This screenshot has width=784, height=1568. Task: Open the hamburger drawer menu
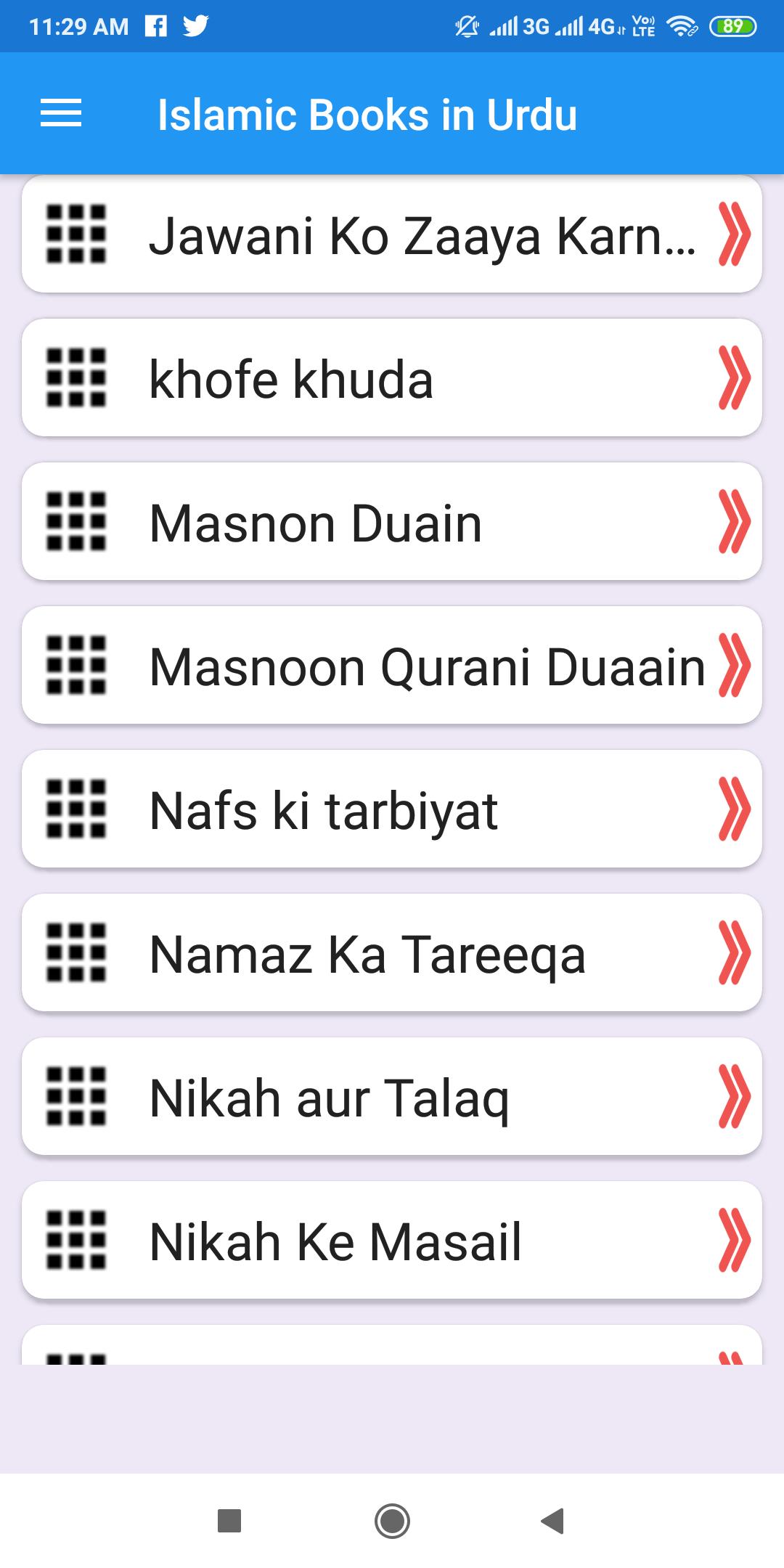61,113
